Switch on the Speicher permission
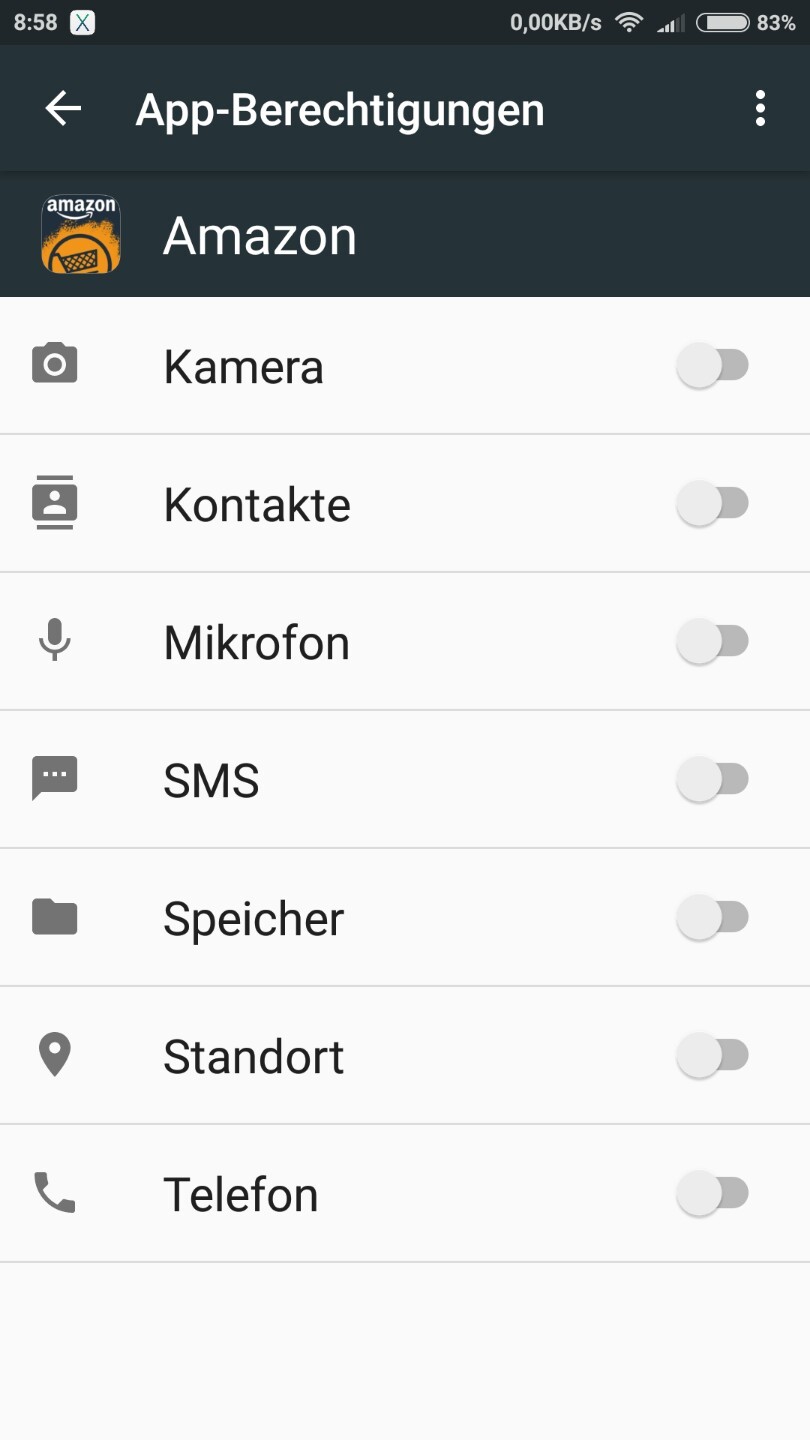The image size is (810, 1440). coord(712,917)
